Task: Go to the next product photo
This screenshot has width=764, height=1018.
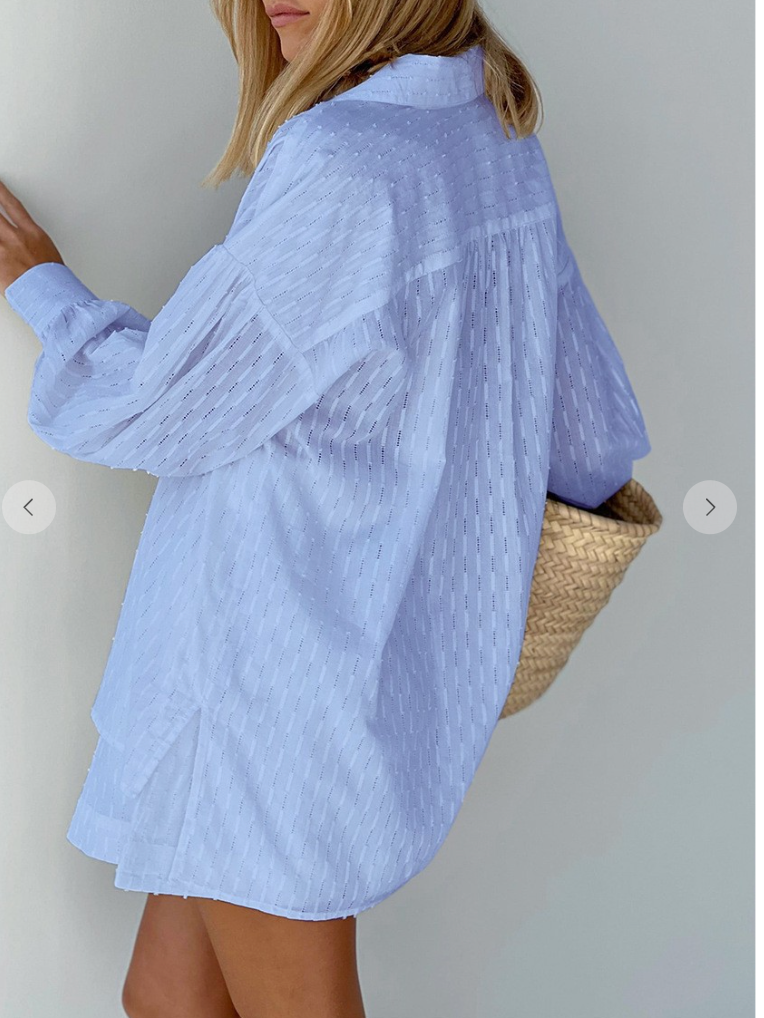Action: point(709,507)
